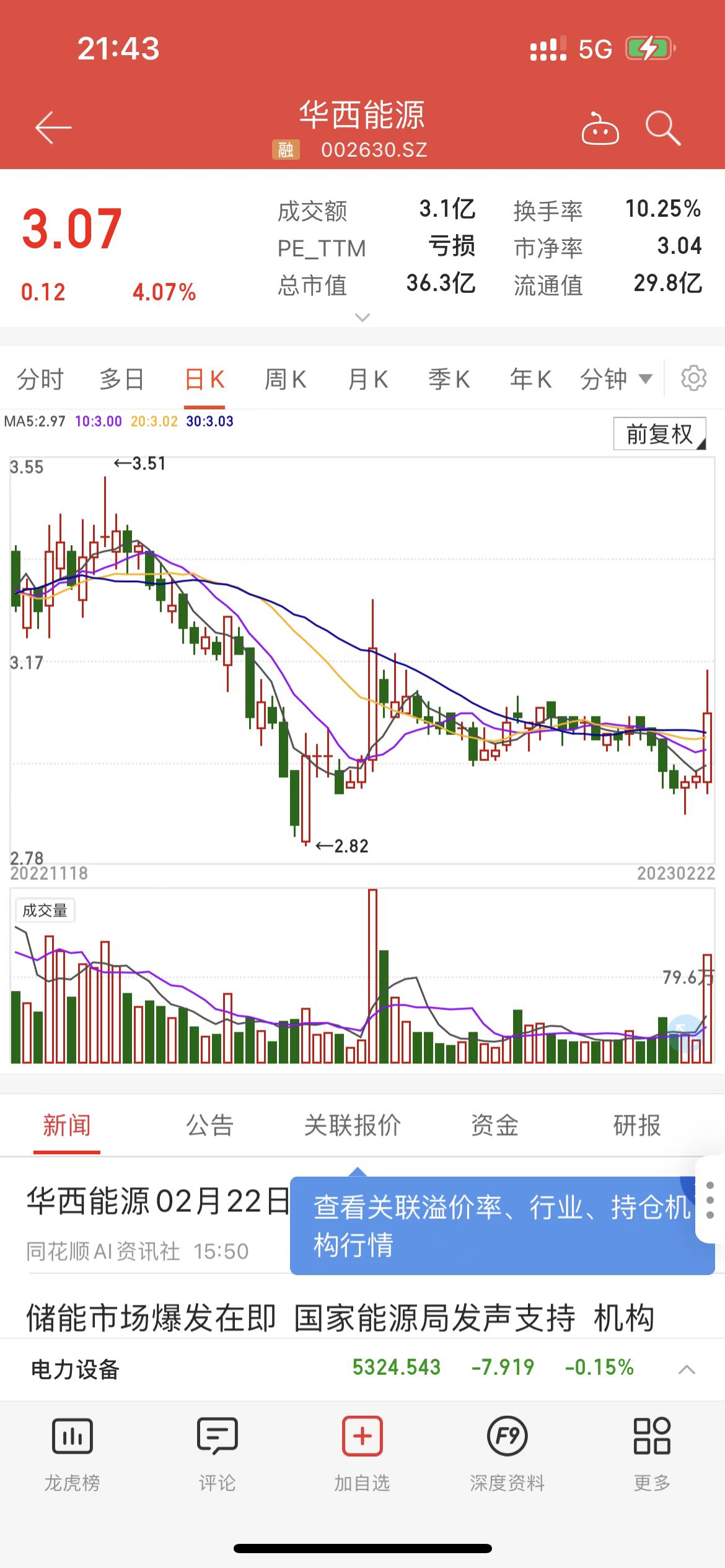Select the 季K chart tab
The width and height of the screenshot is (725, 1568).
point(449,379)
